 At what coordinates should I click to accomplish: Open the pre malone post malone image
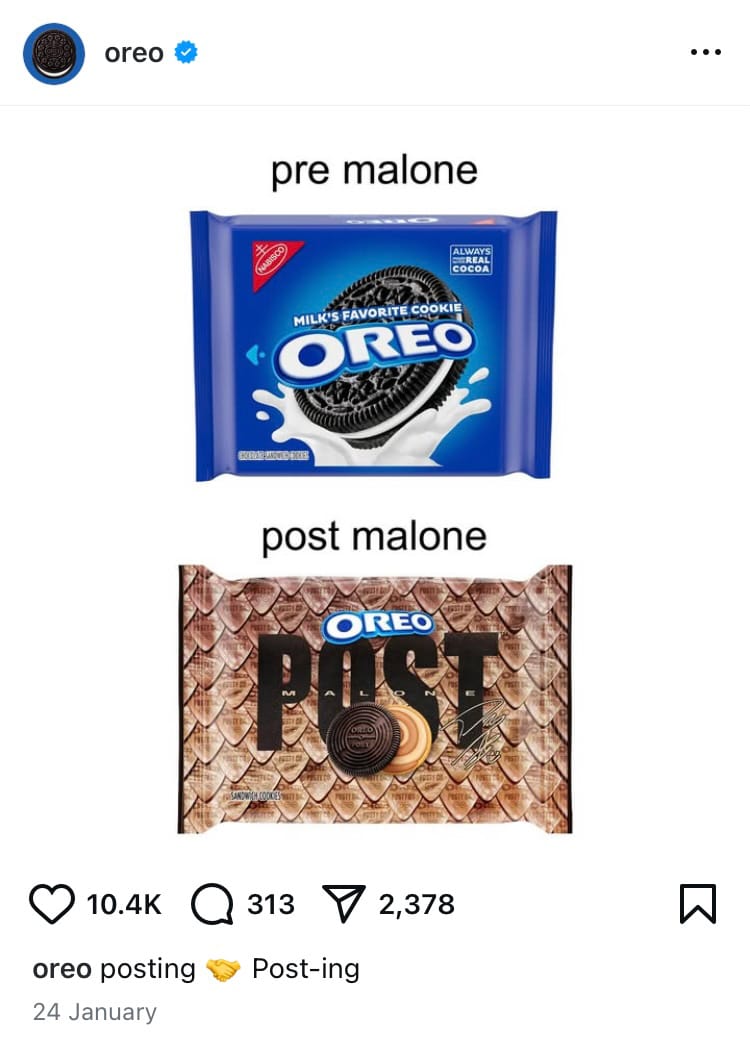coord(374,490)
